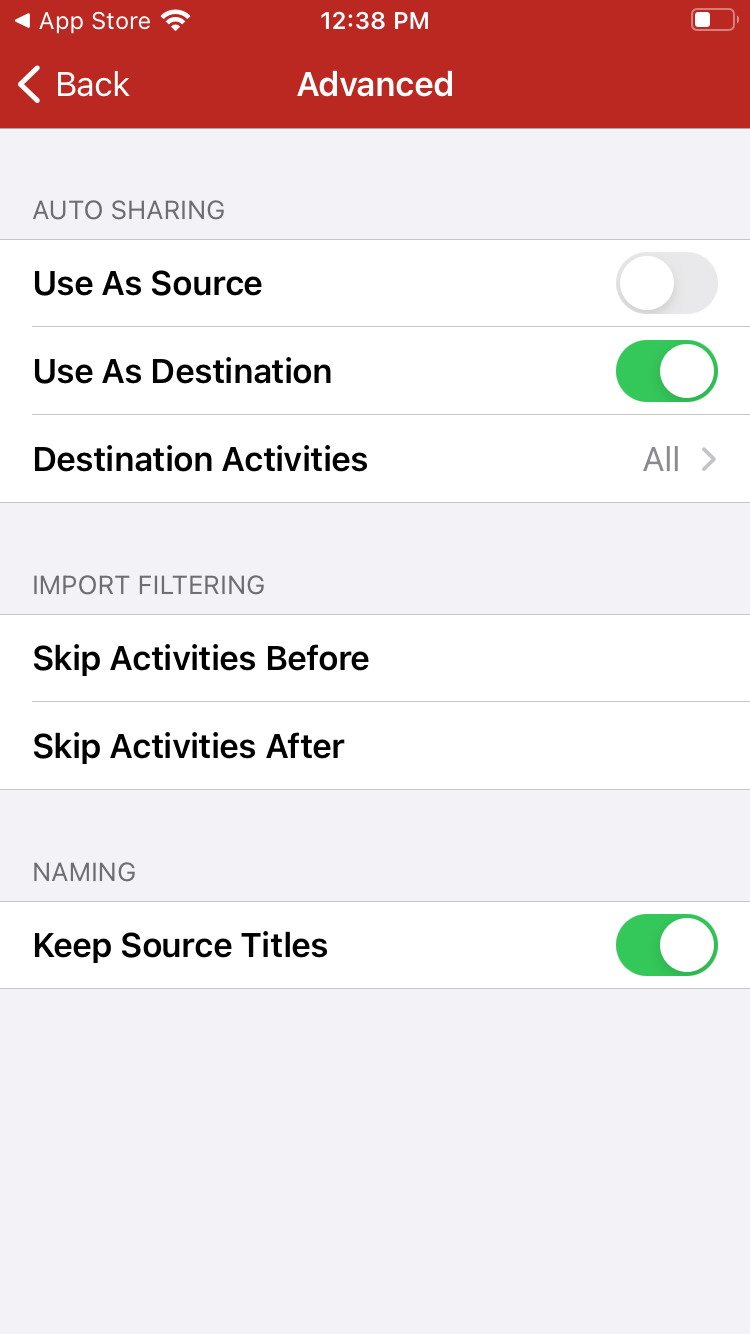Enable the Use As Source switch
Image resolution: width=750 pixels, height=1334 pixels.
pos(667,283)
